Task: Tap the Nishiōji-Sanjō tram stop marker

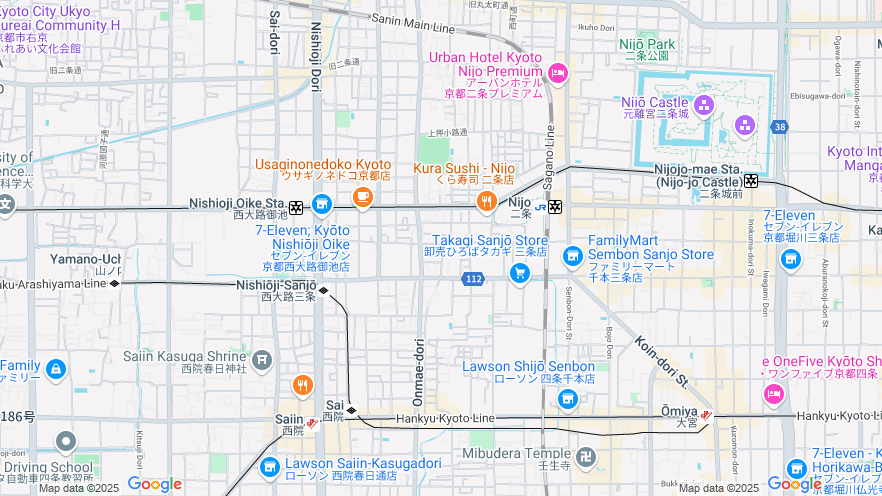Action: click(x=323, y=291)
